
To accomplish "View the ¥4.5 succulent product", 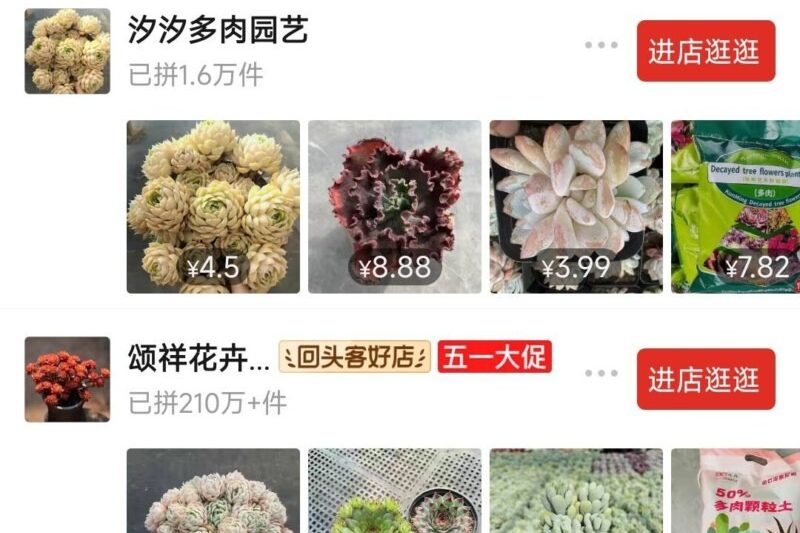I will pos(213,207).
